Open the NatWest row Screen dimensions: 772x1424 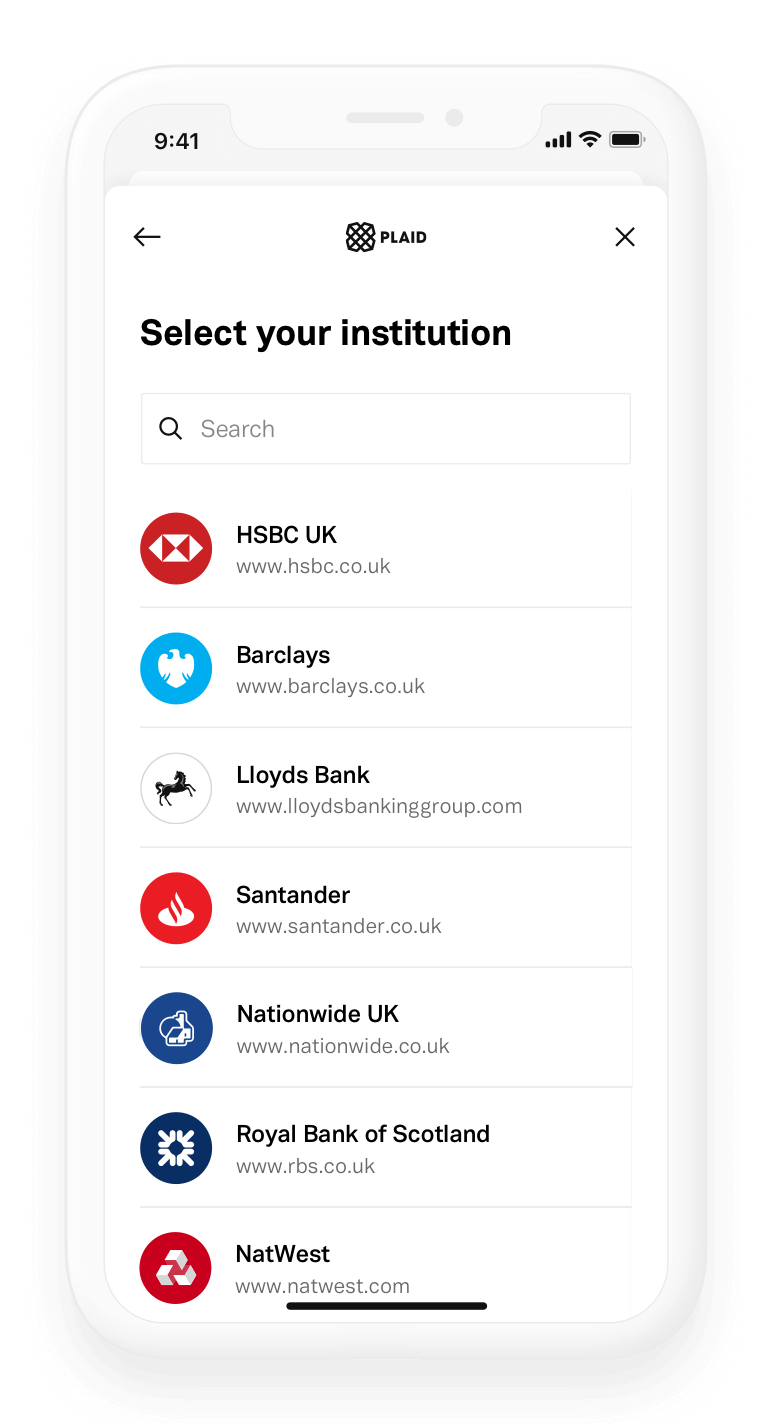[x=385, y=1265]
